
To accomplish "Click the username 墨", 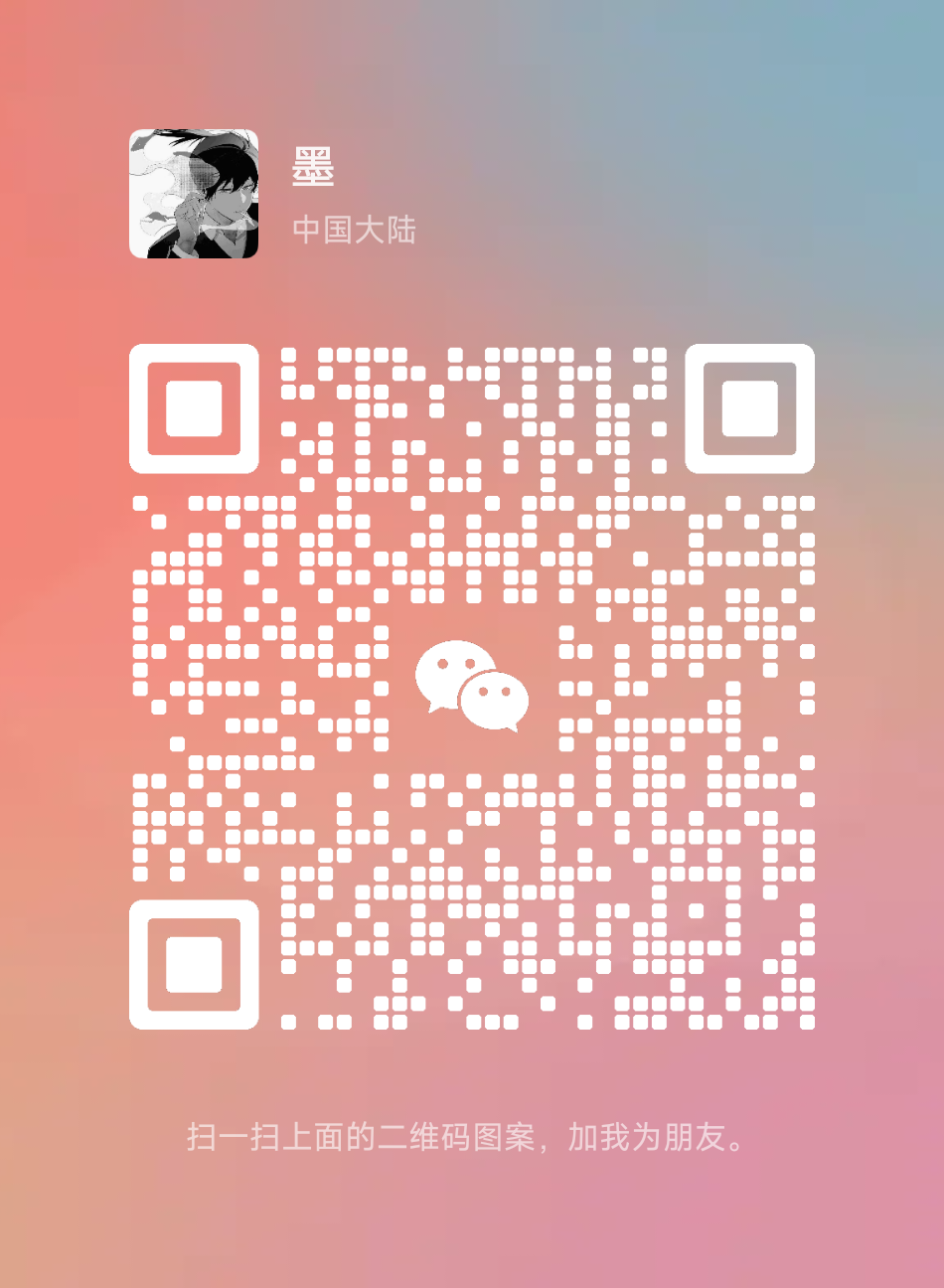I will point(314,169).
